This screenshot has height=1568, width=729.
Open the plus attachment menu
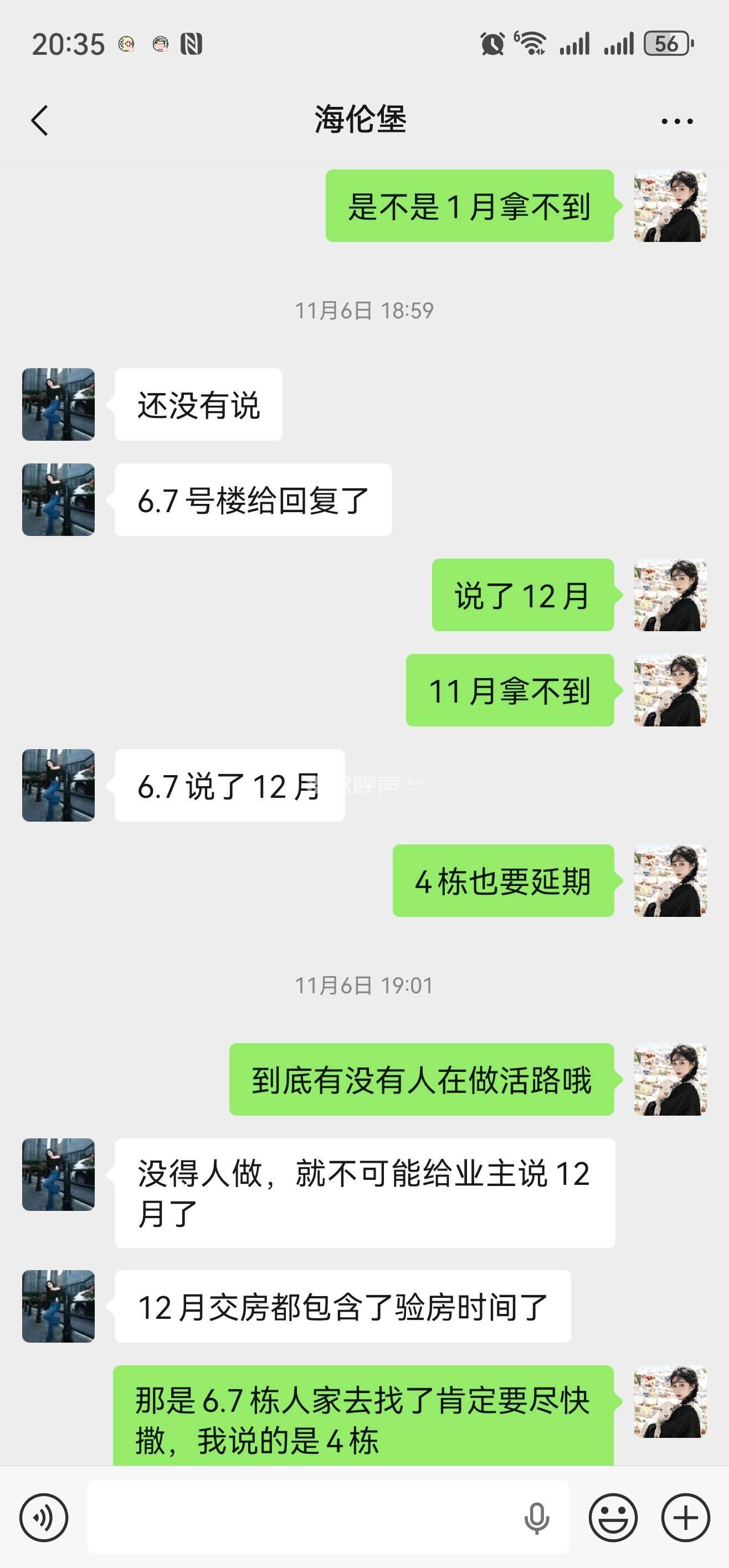(x=686, y=1517)
